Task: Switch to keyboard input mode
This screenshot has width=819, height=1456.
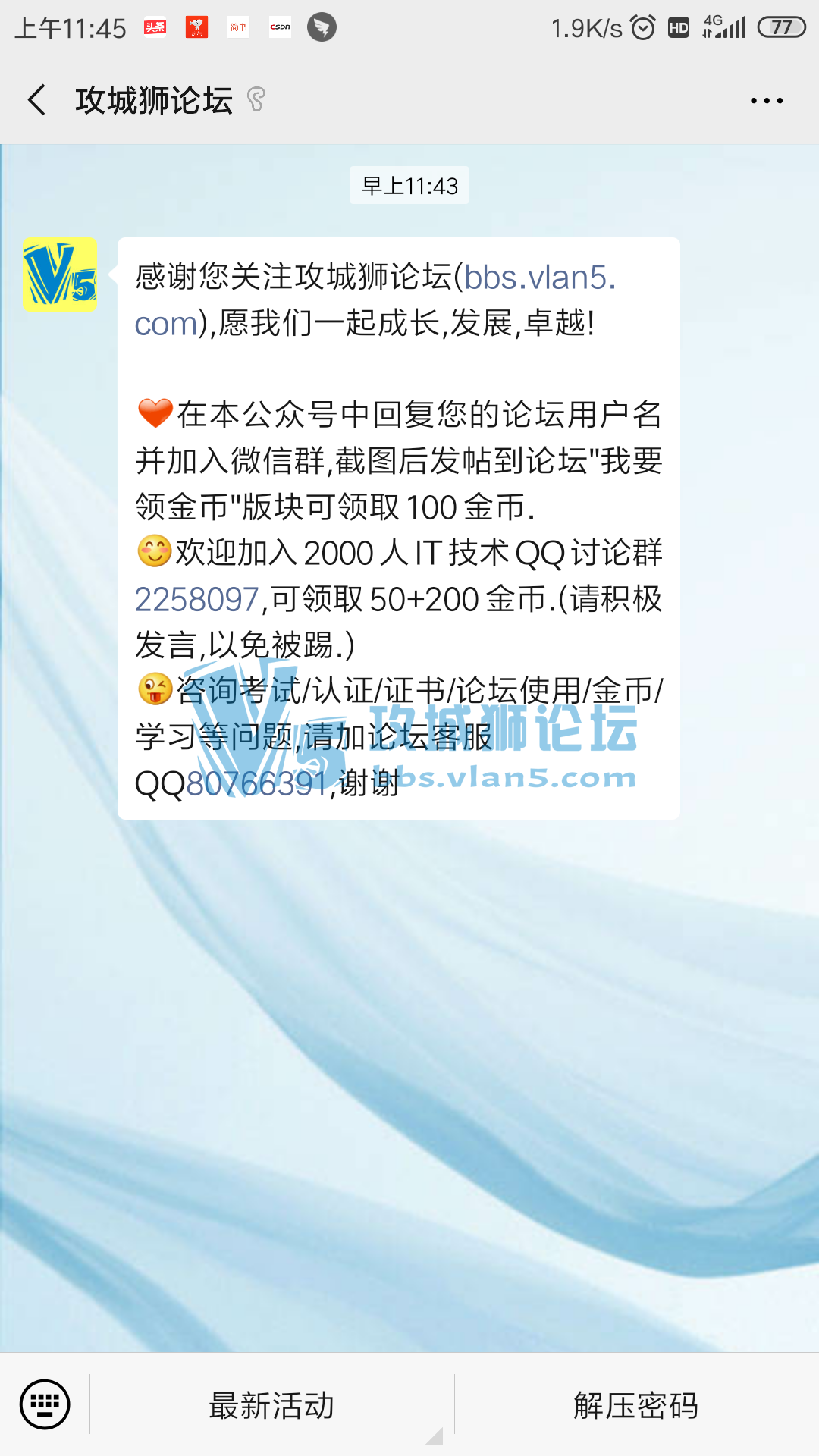Action: (x=45, y=1404)
